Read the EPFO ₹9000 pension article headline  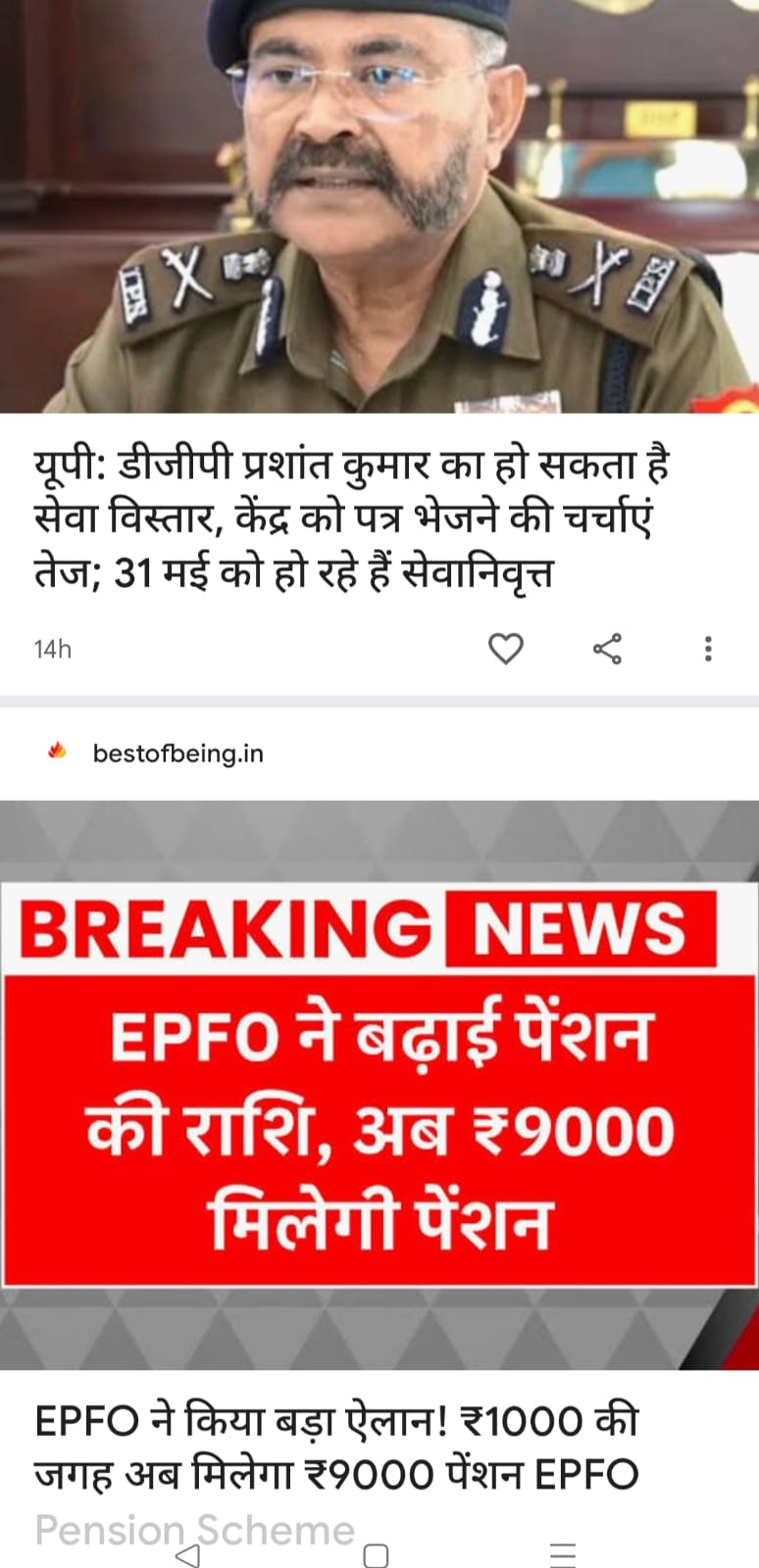[x=338, y=1447]
